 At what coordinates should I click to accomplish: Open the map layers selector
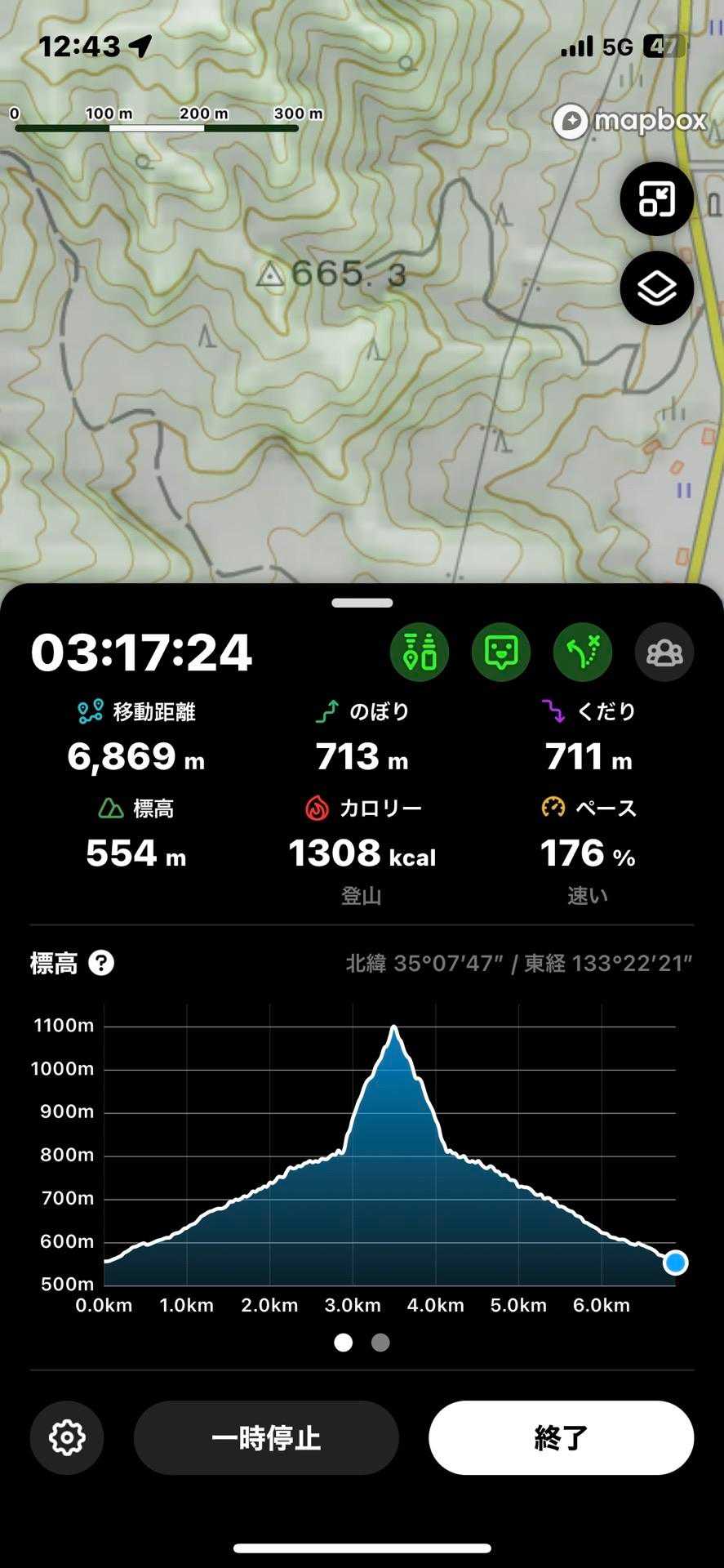(x=657, y=289)
